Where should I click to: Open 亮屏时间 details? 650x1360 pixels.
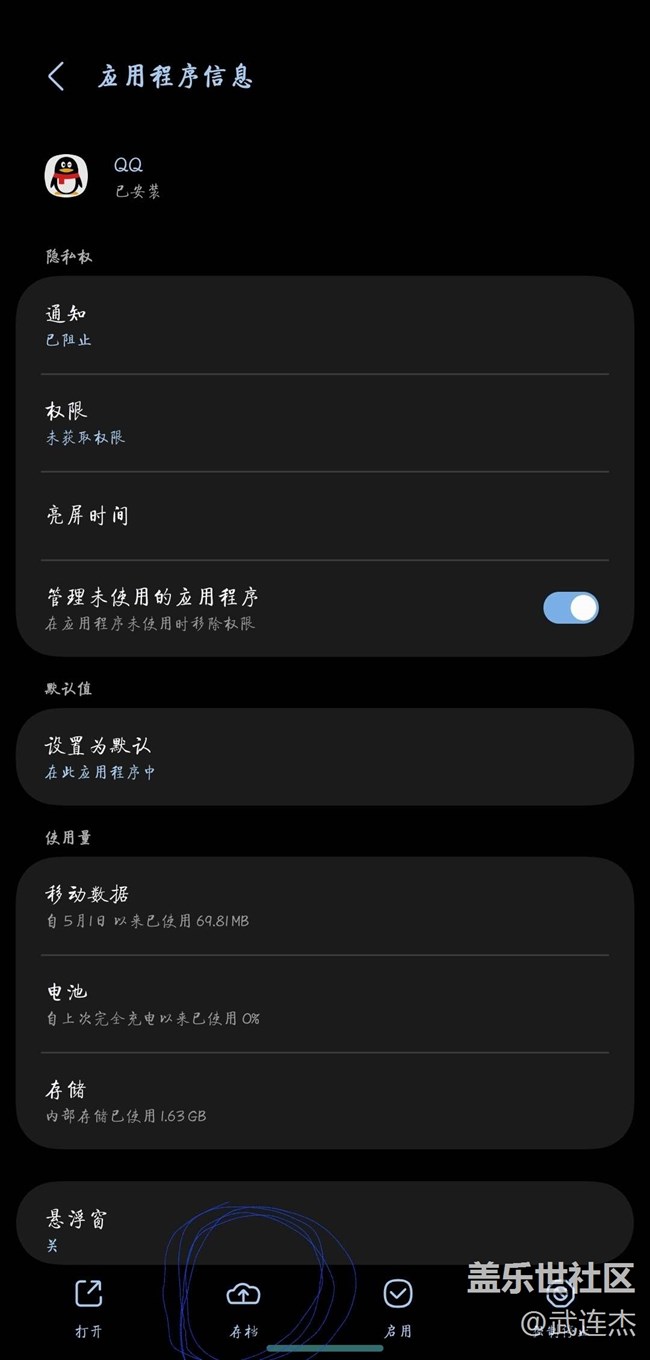pos(325,516)
